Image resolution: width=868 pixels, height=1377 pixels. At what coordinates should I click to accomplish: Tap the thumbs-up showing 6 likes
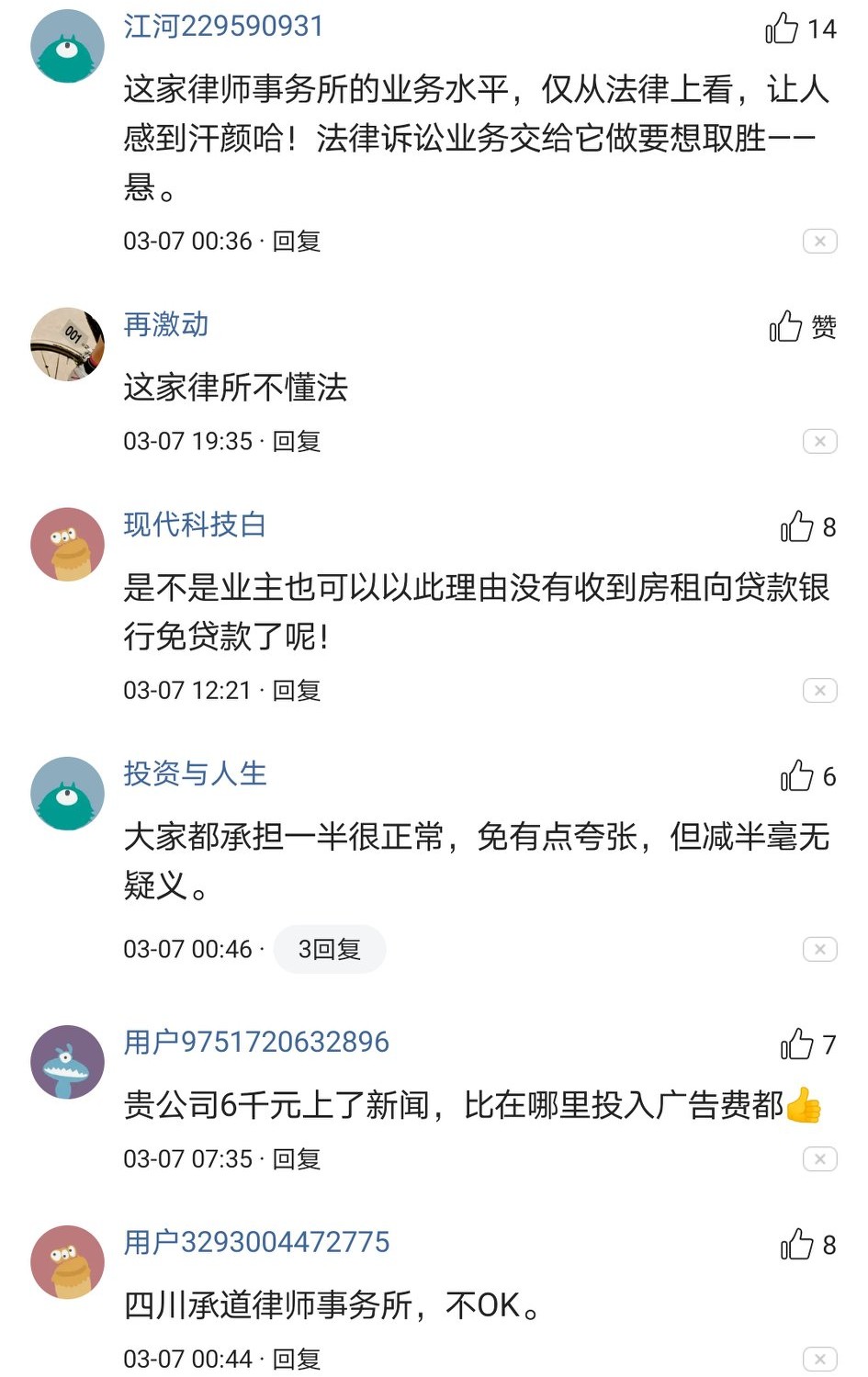click(798, 775)
